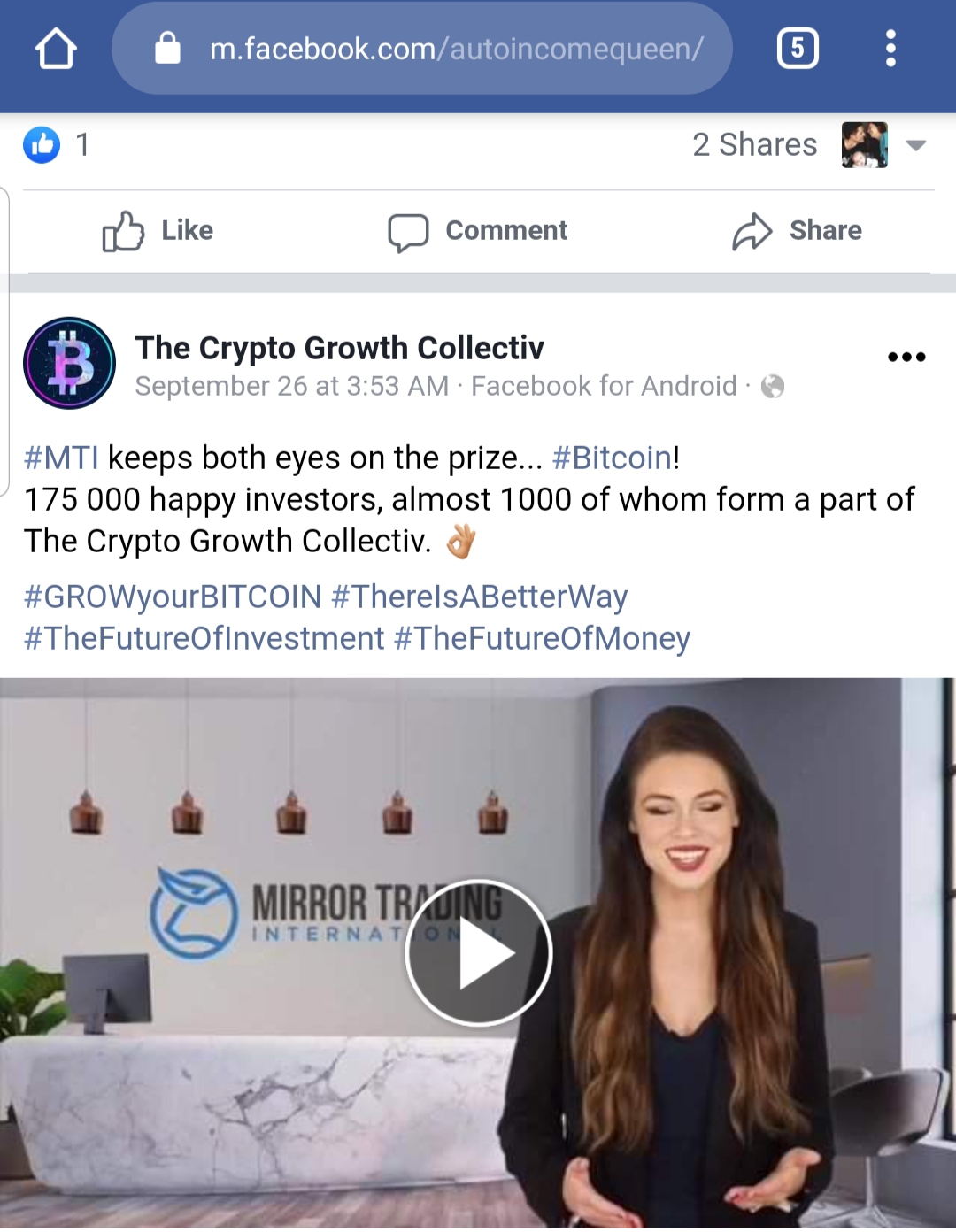Open the browser tab switcher
The image size is (956, 1232).
[797, 49]
